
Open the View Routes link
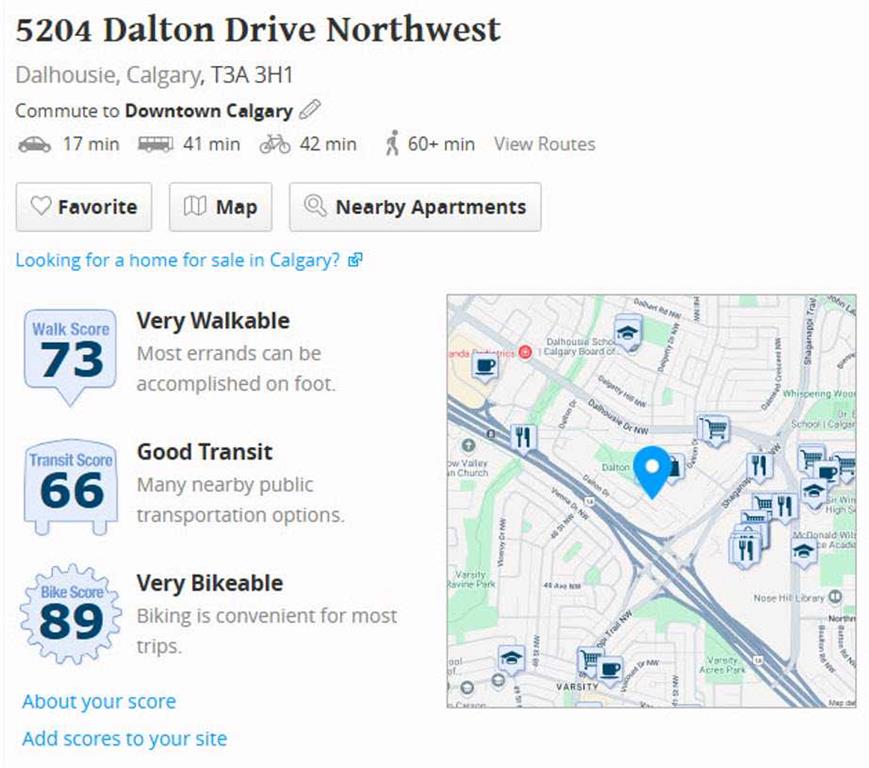click(x=544, y=144)
